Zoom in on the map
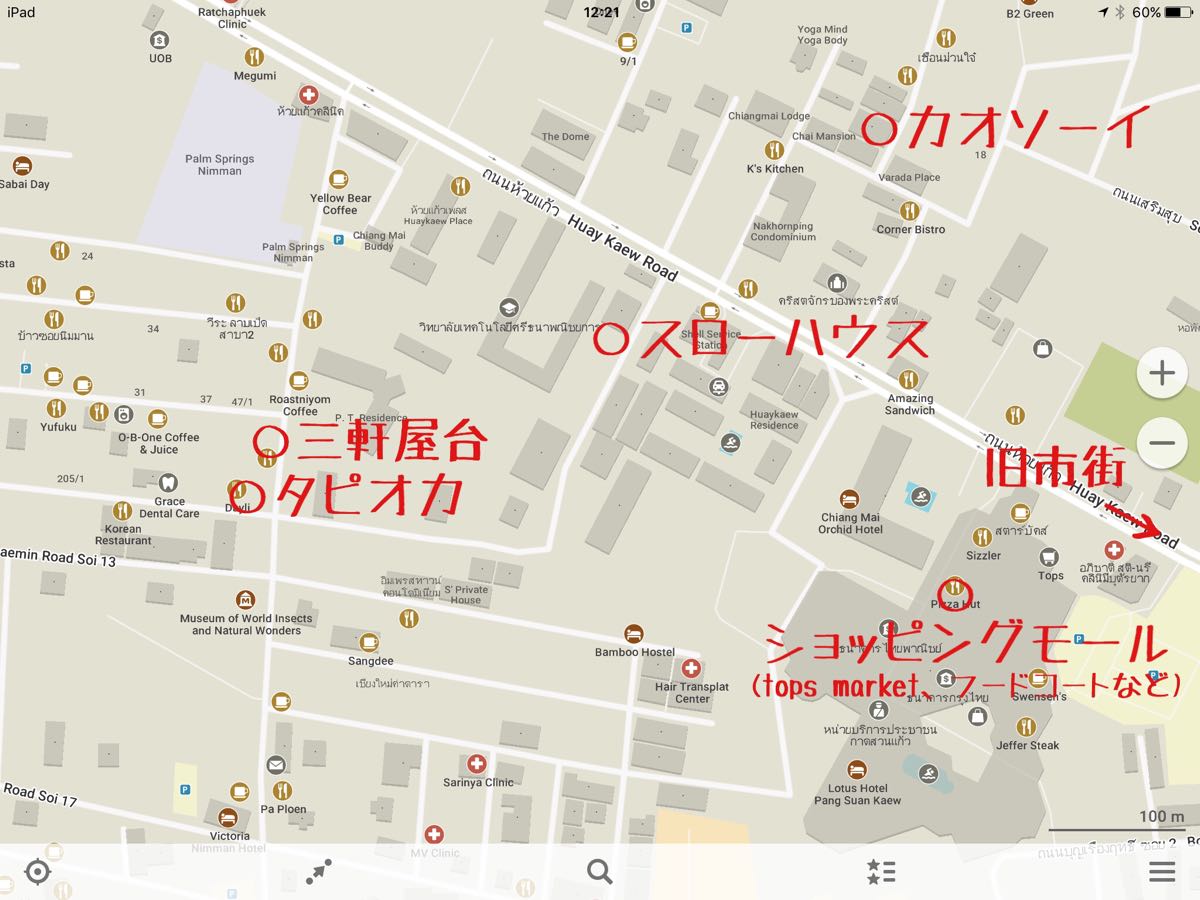Screen dimensions: 1200x900 (1162, 374)
